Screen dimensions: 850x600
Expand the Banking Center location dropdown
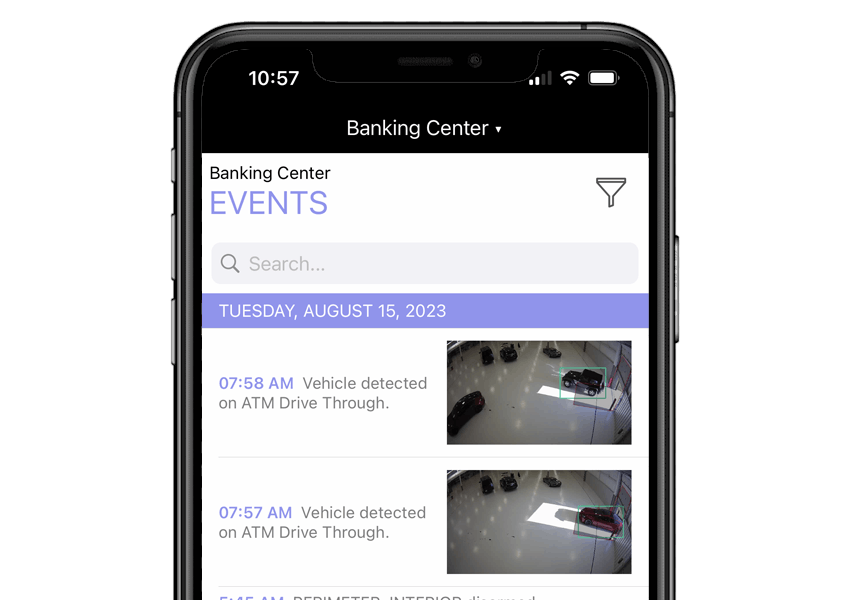[x=424, y=128]
